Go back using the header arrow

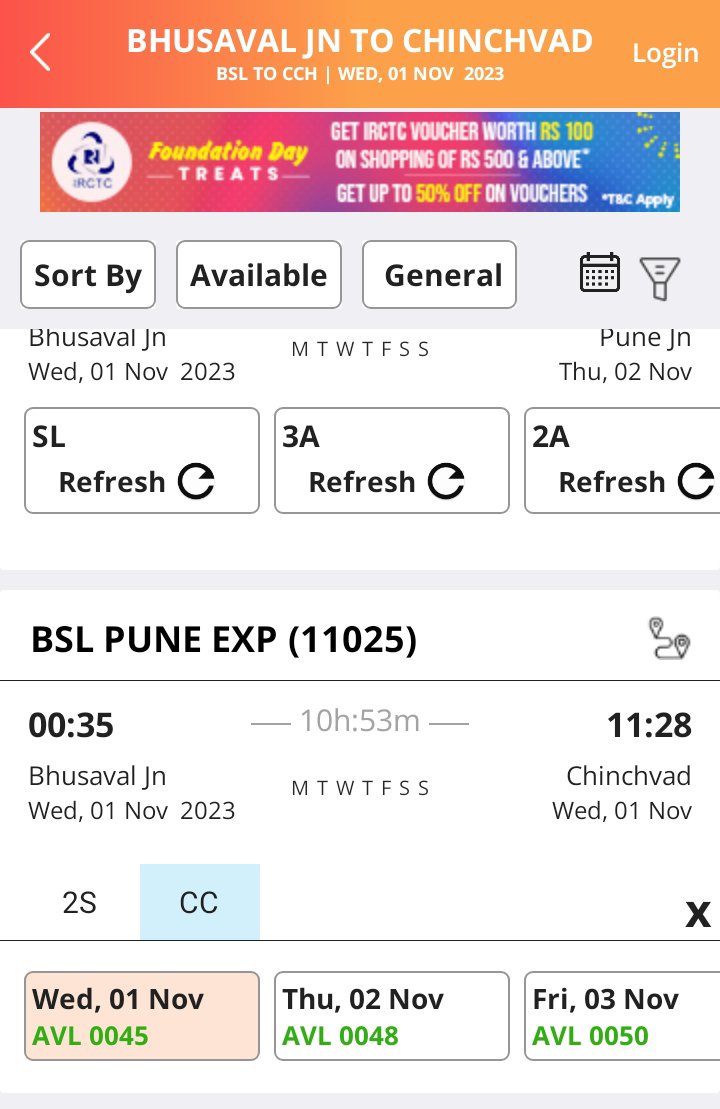[40, 53]
